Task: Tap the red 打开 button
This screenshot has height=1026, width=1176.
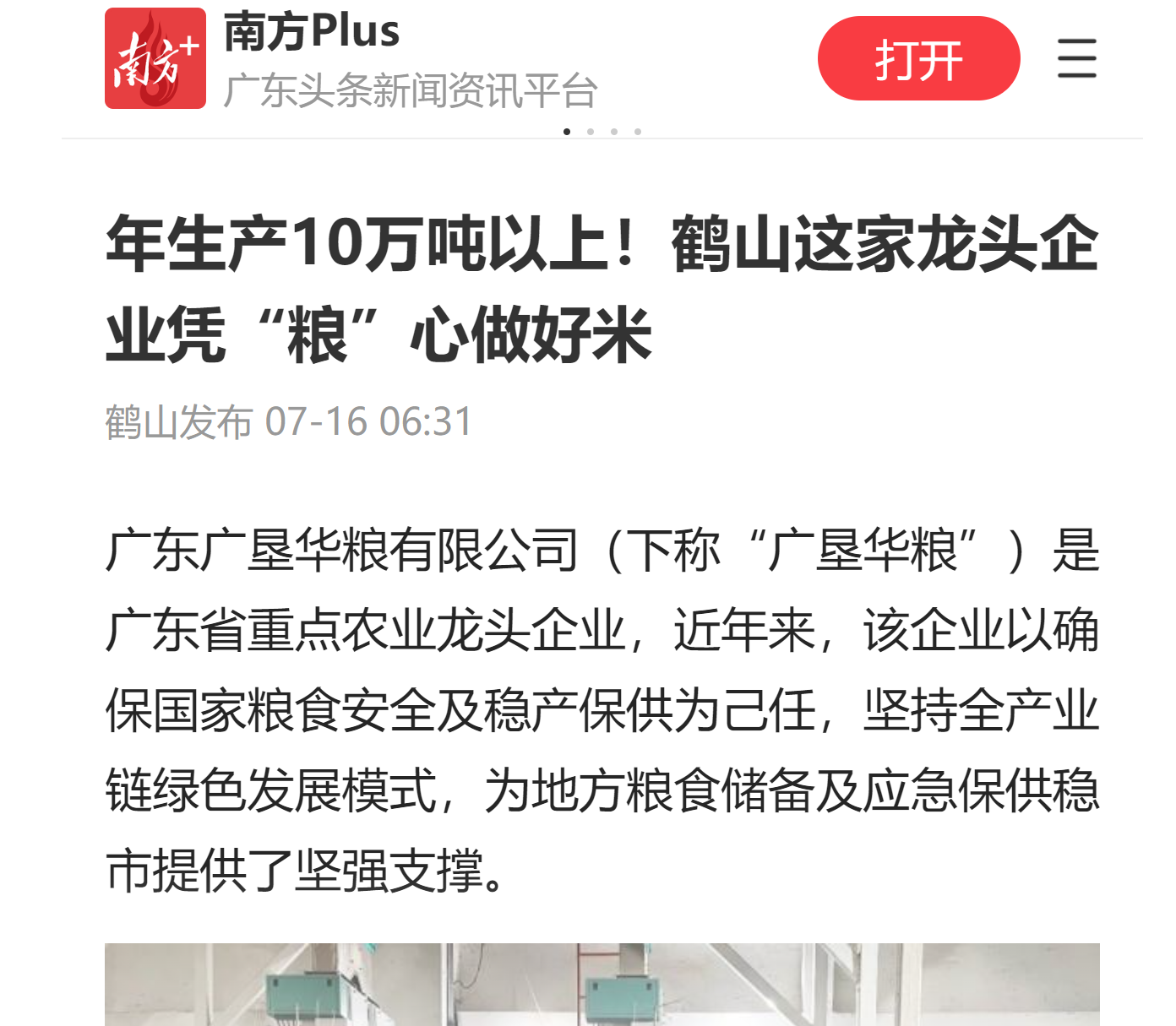Action: coord(918,59)
